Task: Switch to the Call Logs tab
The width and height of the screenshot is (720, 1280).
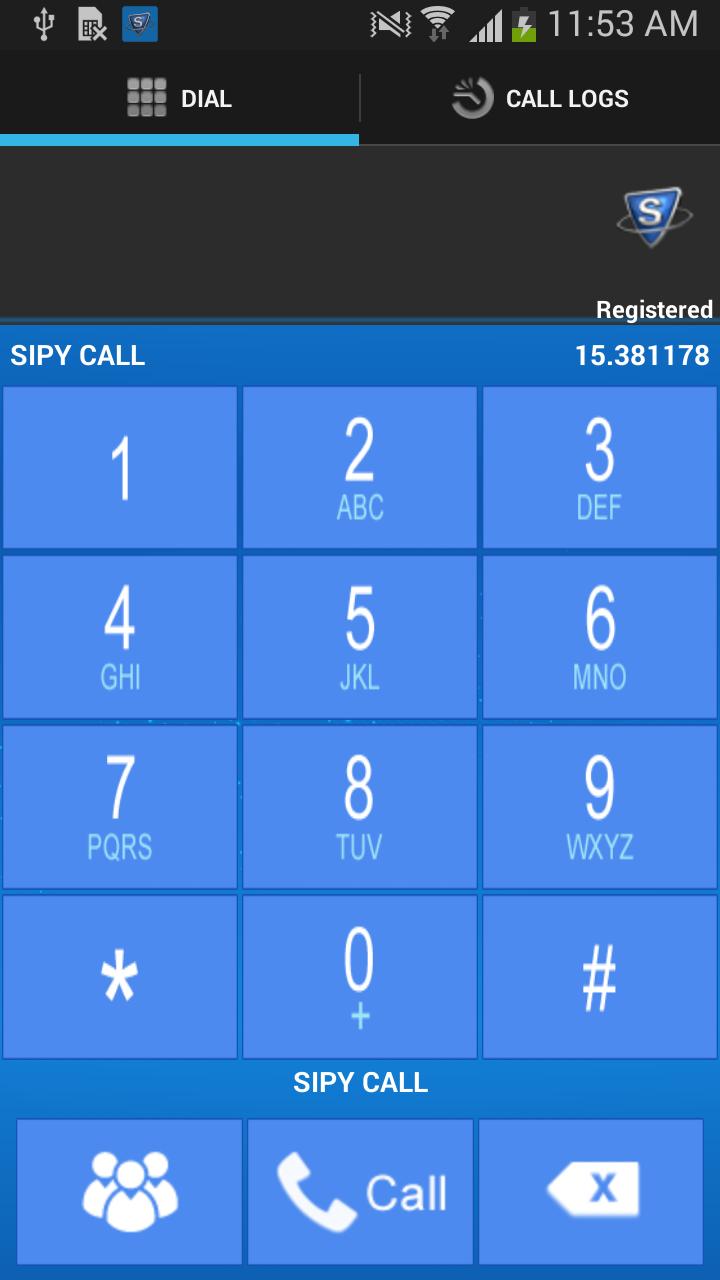Action: pyautogui.click(x=540, y=99)
